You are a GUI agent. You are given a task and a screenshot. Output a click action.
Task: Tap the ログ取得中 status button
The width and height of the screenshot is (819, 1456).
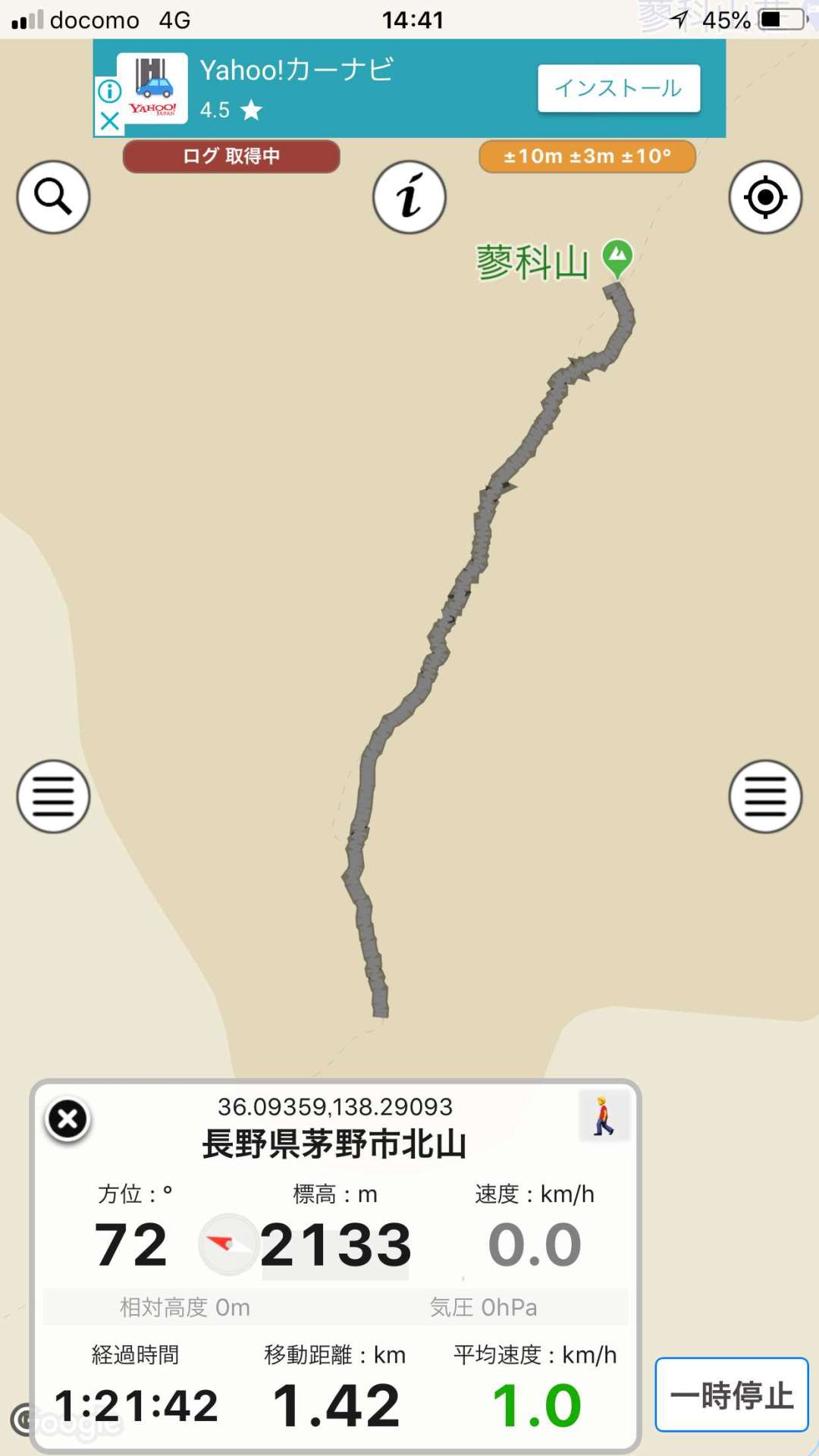(x=231, y=156)
